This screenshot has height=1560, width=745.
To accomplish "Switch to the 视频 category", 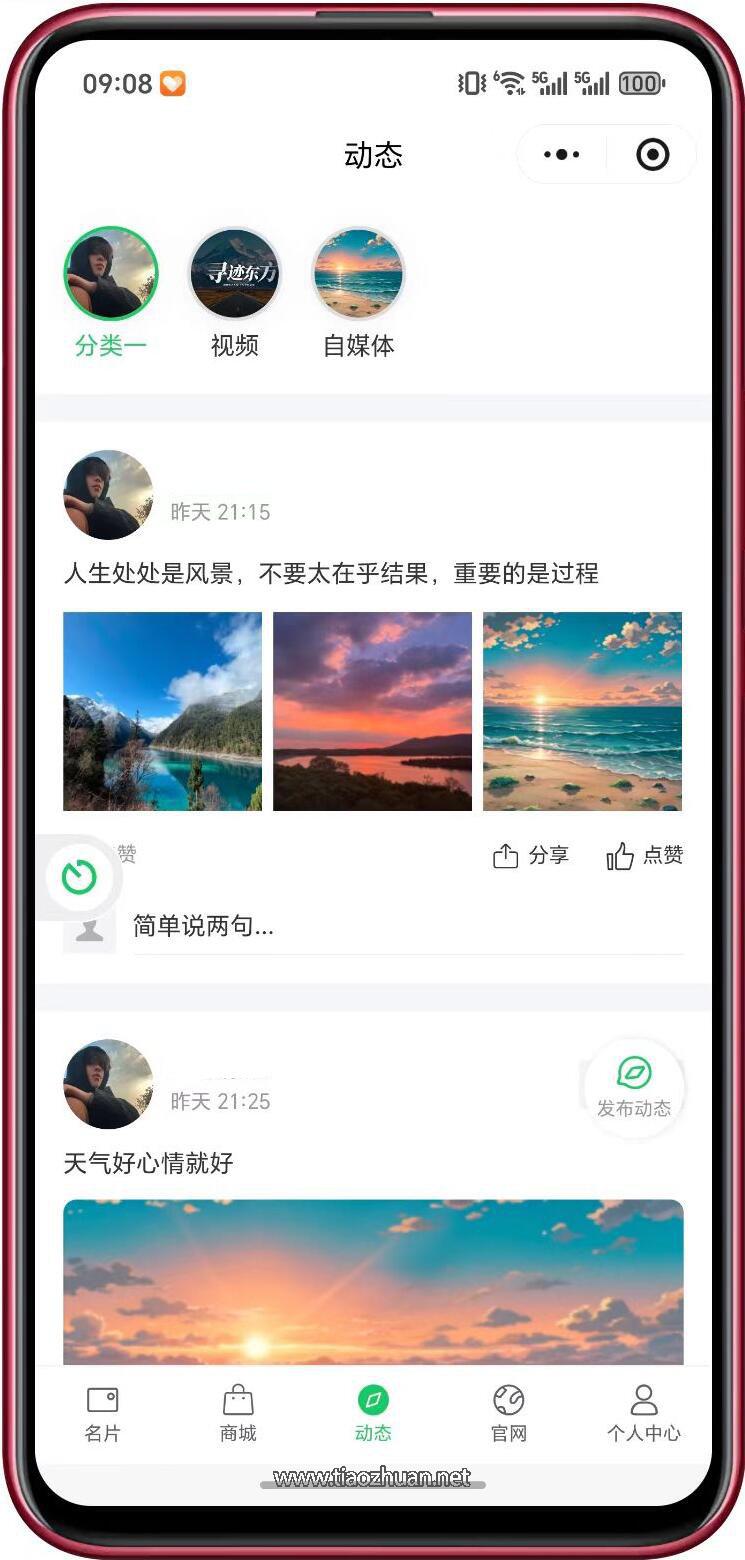I will 234,273.
